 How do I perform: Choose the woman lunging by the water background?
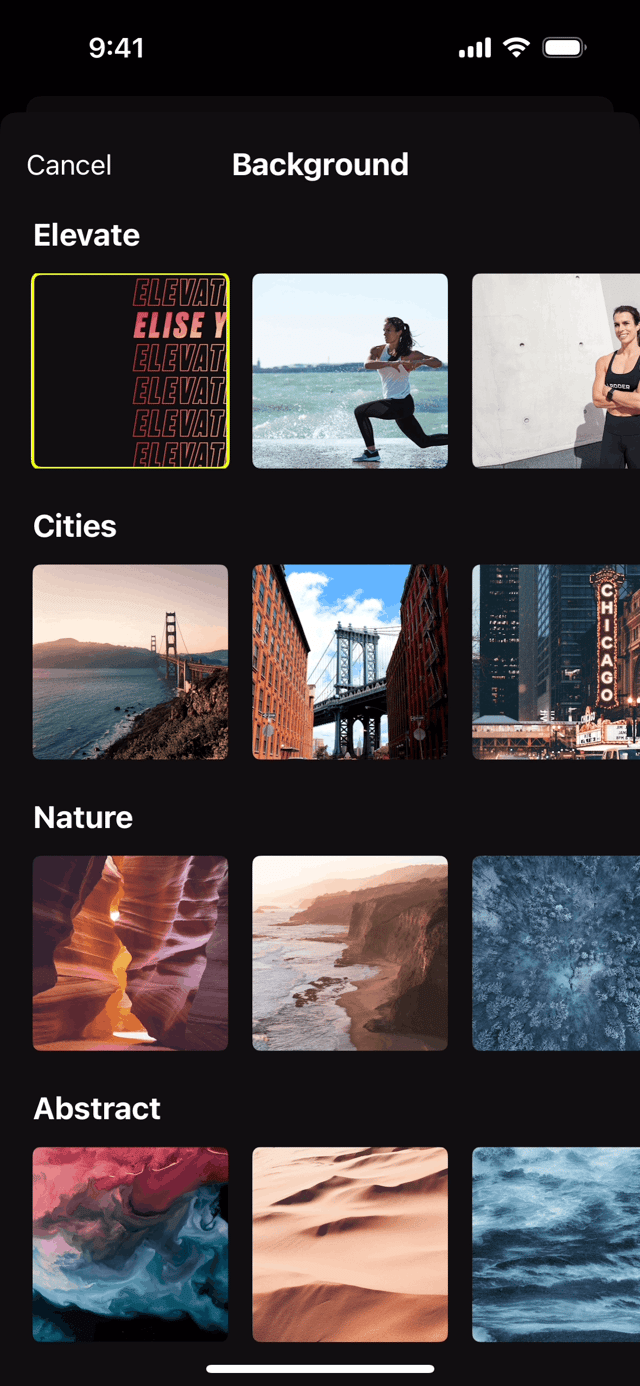[x=350, y=371]
